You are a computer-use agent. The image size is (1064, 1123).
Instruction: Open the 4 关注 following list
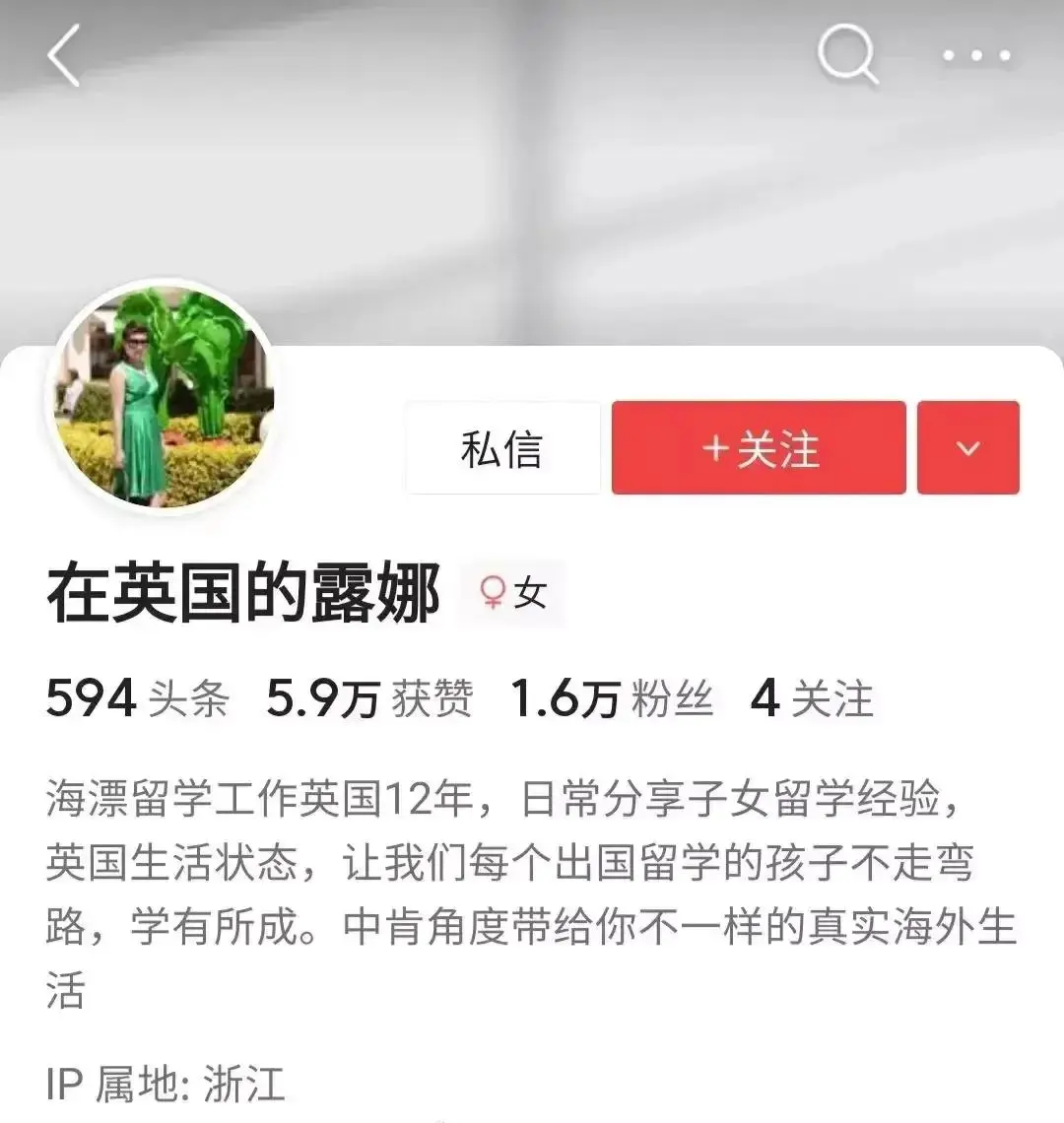pyautogui.click(x=812, y=699)
